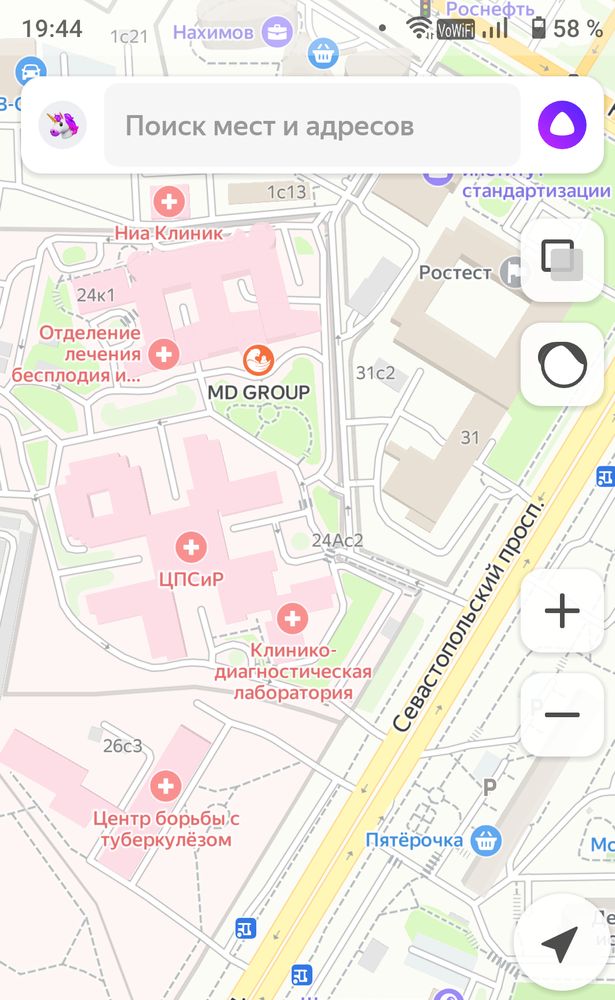This screenshot has height=1000, width=615.
Task: Select the Отделение лечения бесплодия marker
Action: tap(163, 352)
